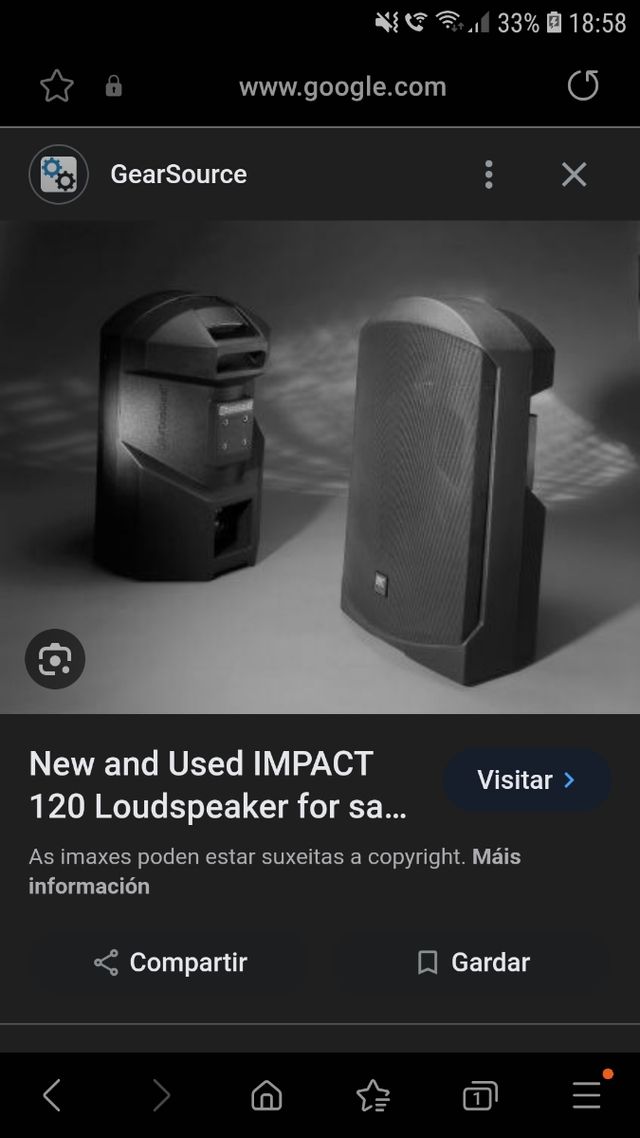Tap the Visitar button

click(x=526, y=780)
